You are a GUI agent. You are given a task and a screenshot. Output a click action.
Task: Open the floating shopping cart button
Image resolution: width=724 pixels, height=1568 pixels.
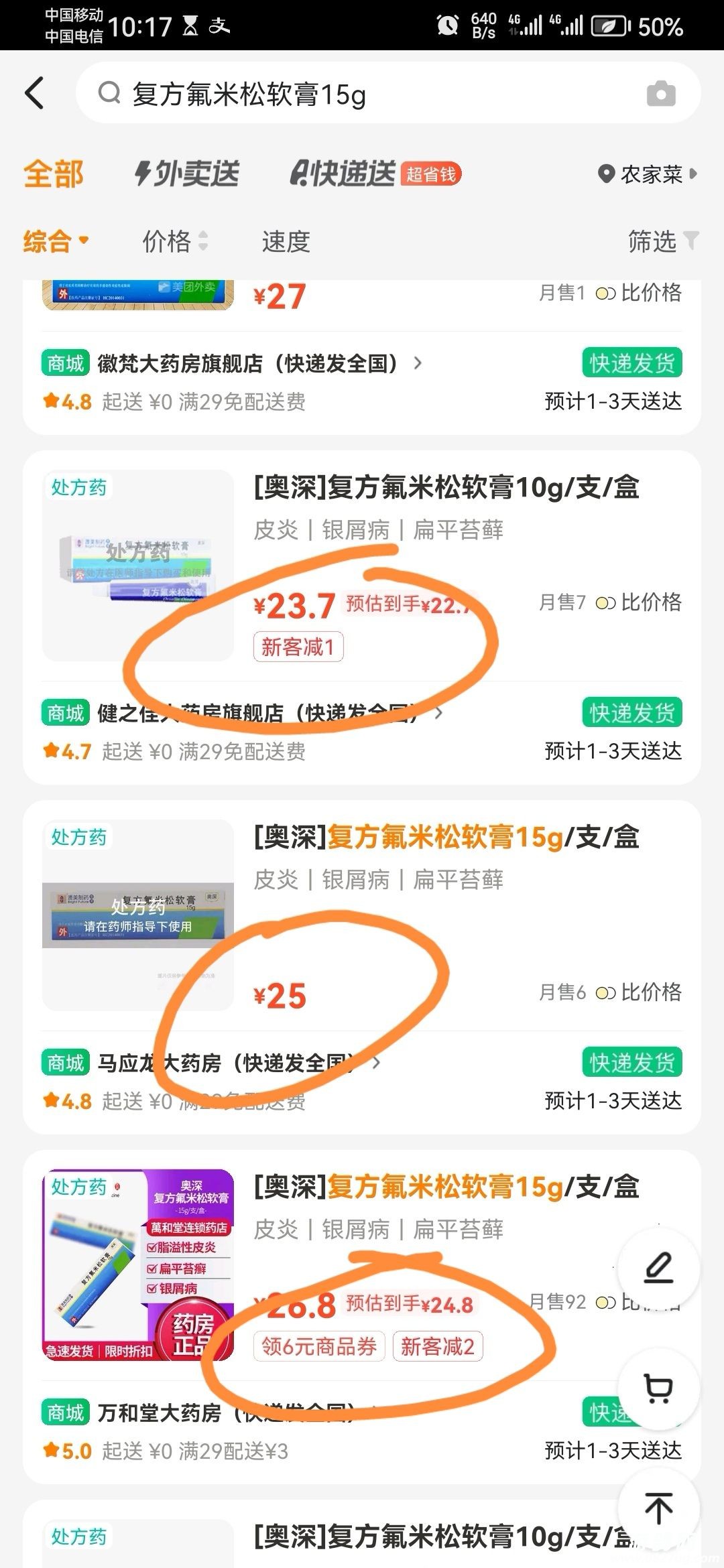point(658,1388)
